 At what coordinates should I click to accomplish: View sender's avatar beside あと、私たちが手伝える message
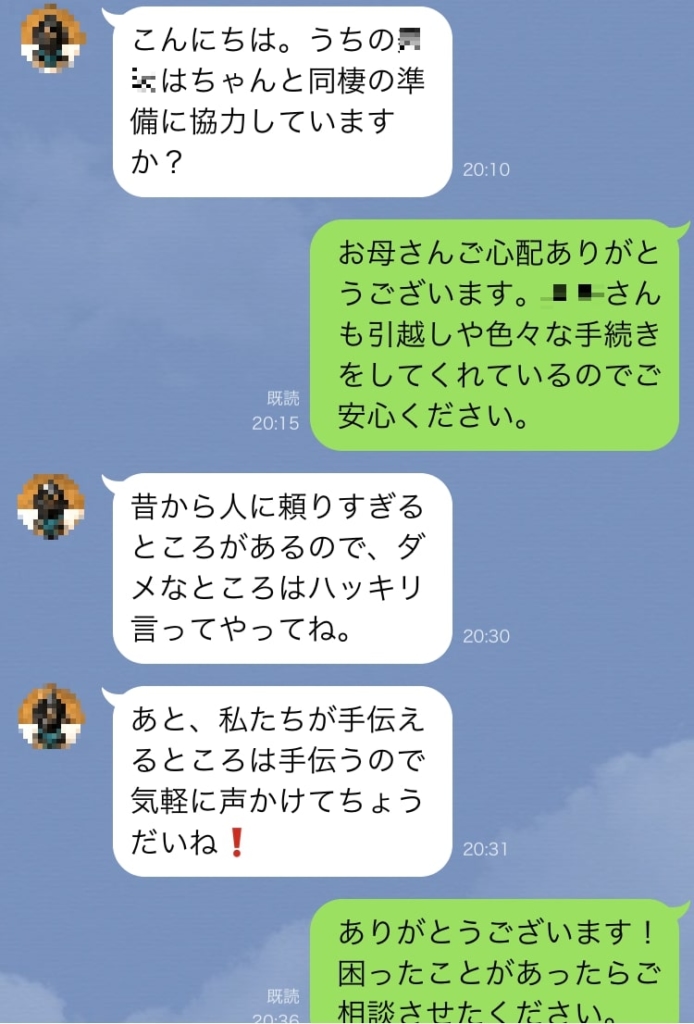tap(51, 716)
